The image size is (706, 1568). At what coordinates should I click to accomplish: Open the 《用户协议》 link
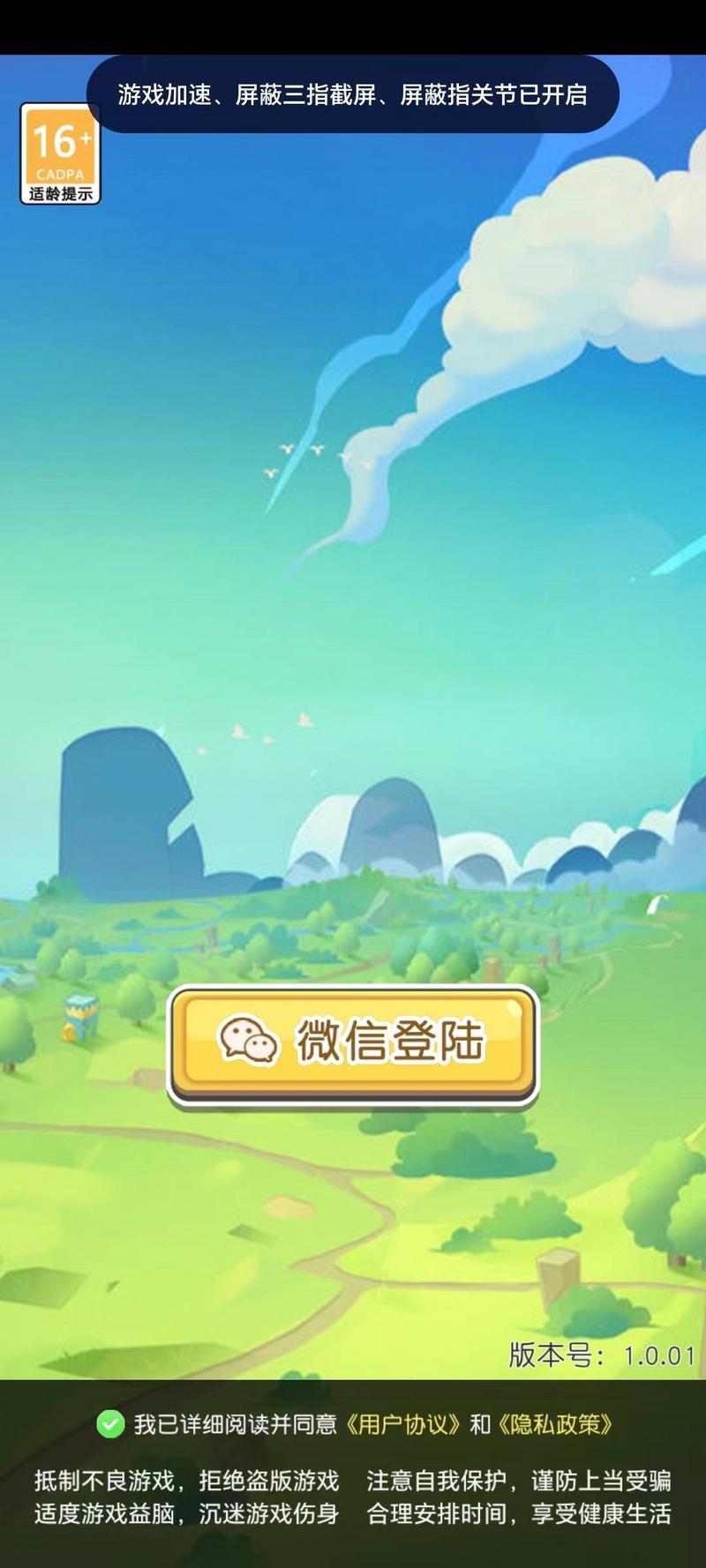[x=403, y=1424]
